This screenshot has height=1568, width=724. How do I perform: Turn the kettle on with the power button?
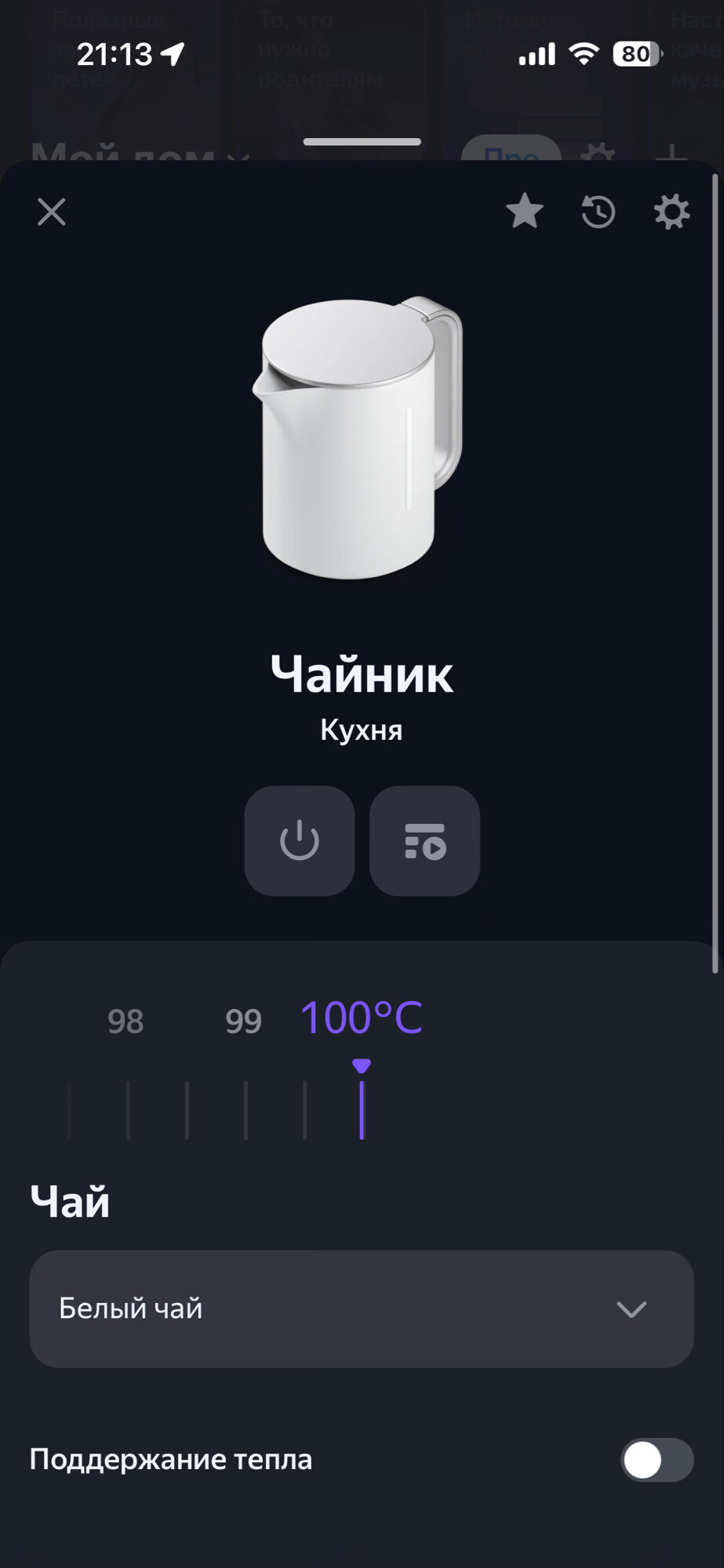point(299,840)
